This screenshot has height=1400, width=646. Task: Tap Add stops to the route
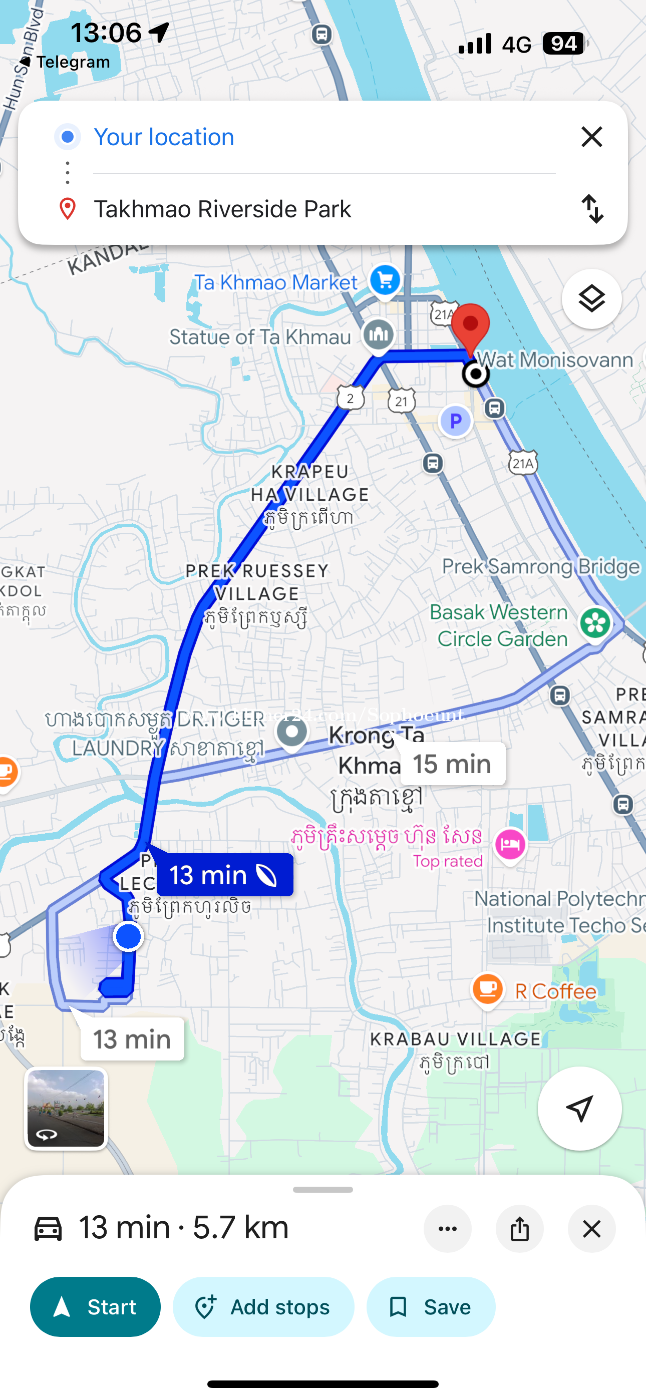[x=264, y=1307]
